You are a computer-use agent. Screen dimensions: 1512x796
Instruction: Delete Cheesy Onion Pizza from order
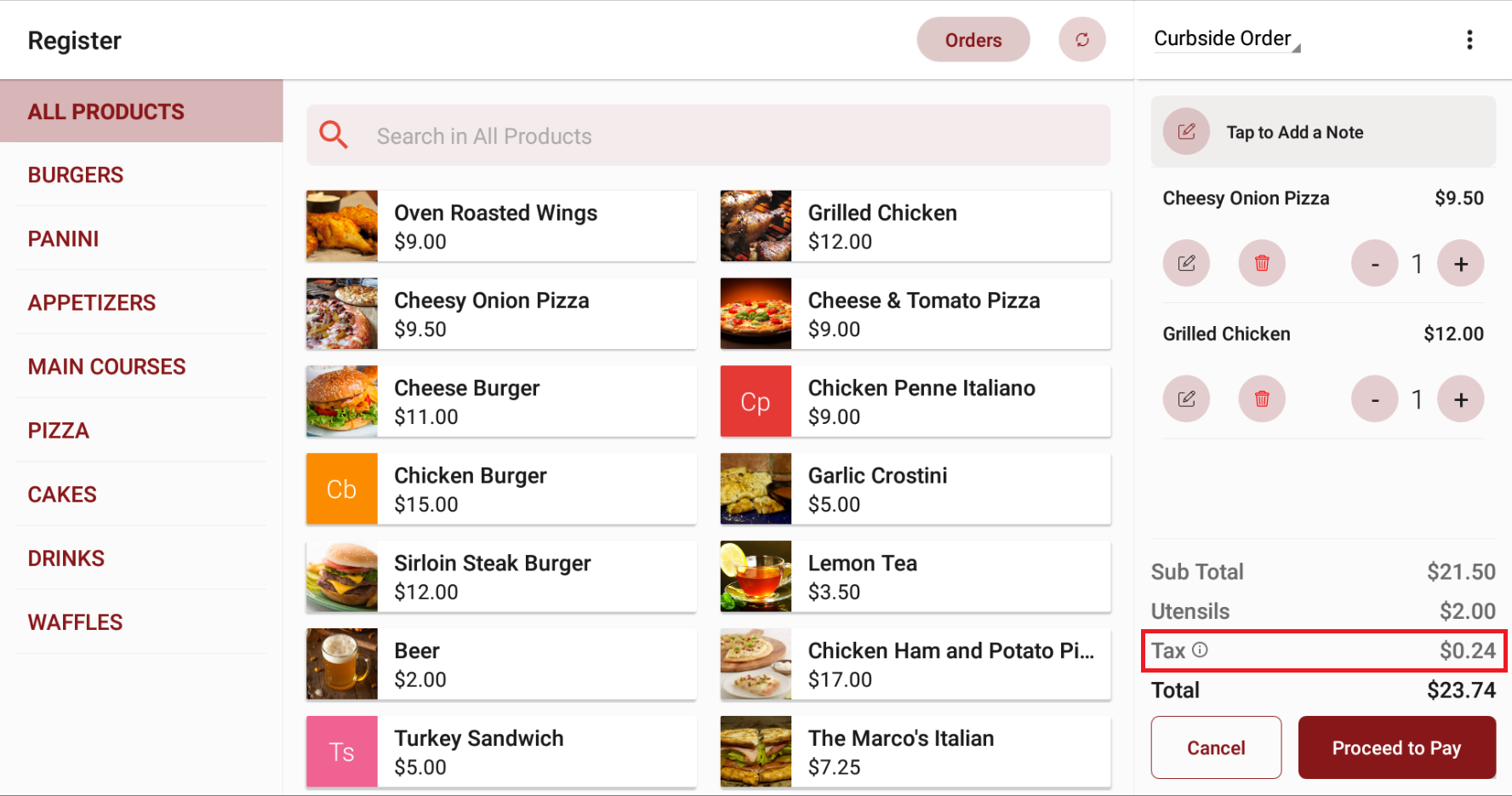[1261, 263]
